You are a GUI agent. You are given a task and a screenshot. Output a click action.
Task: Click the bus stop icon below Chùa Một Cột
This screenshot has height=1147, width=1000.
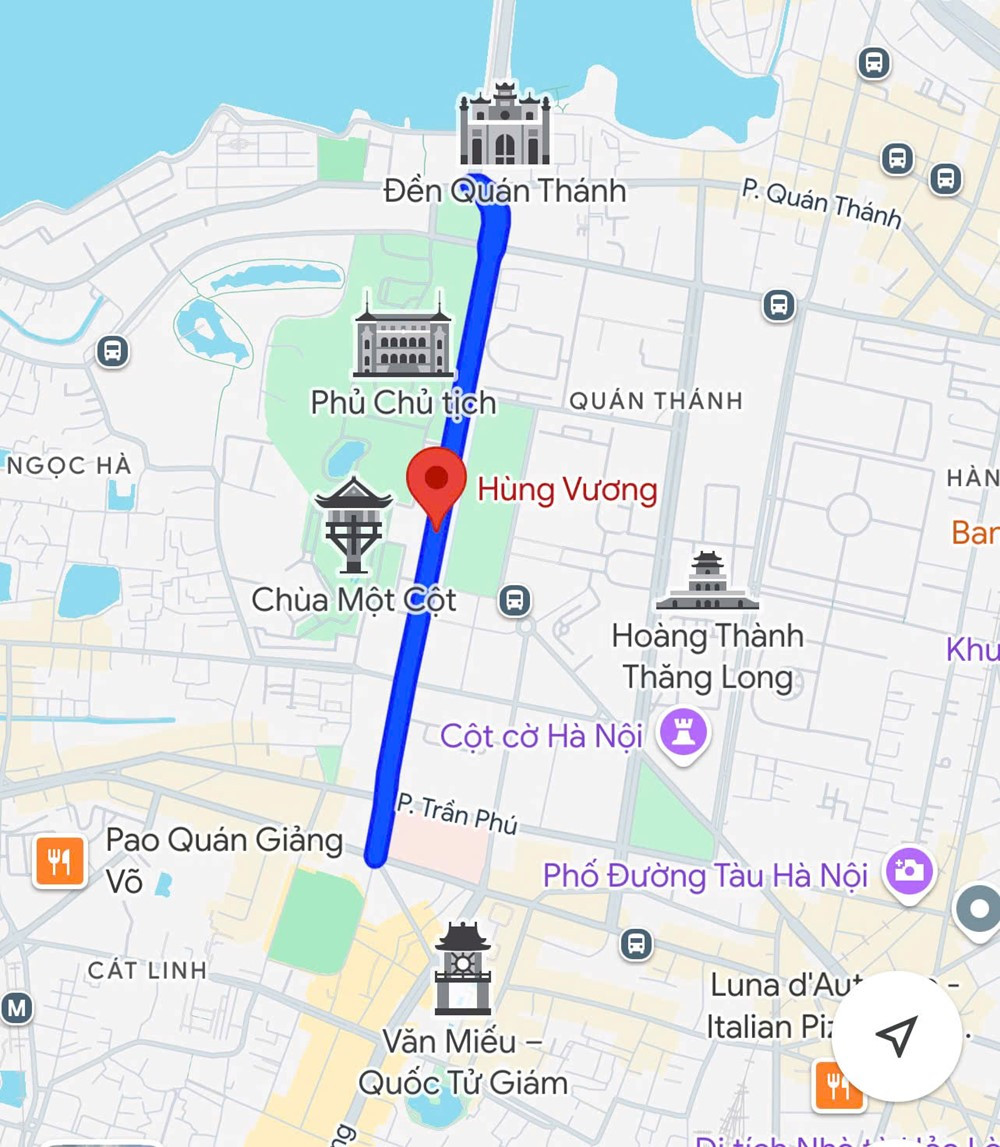tap(516, 601)
